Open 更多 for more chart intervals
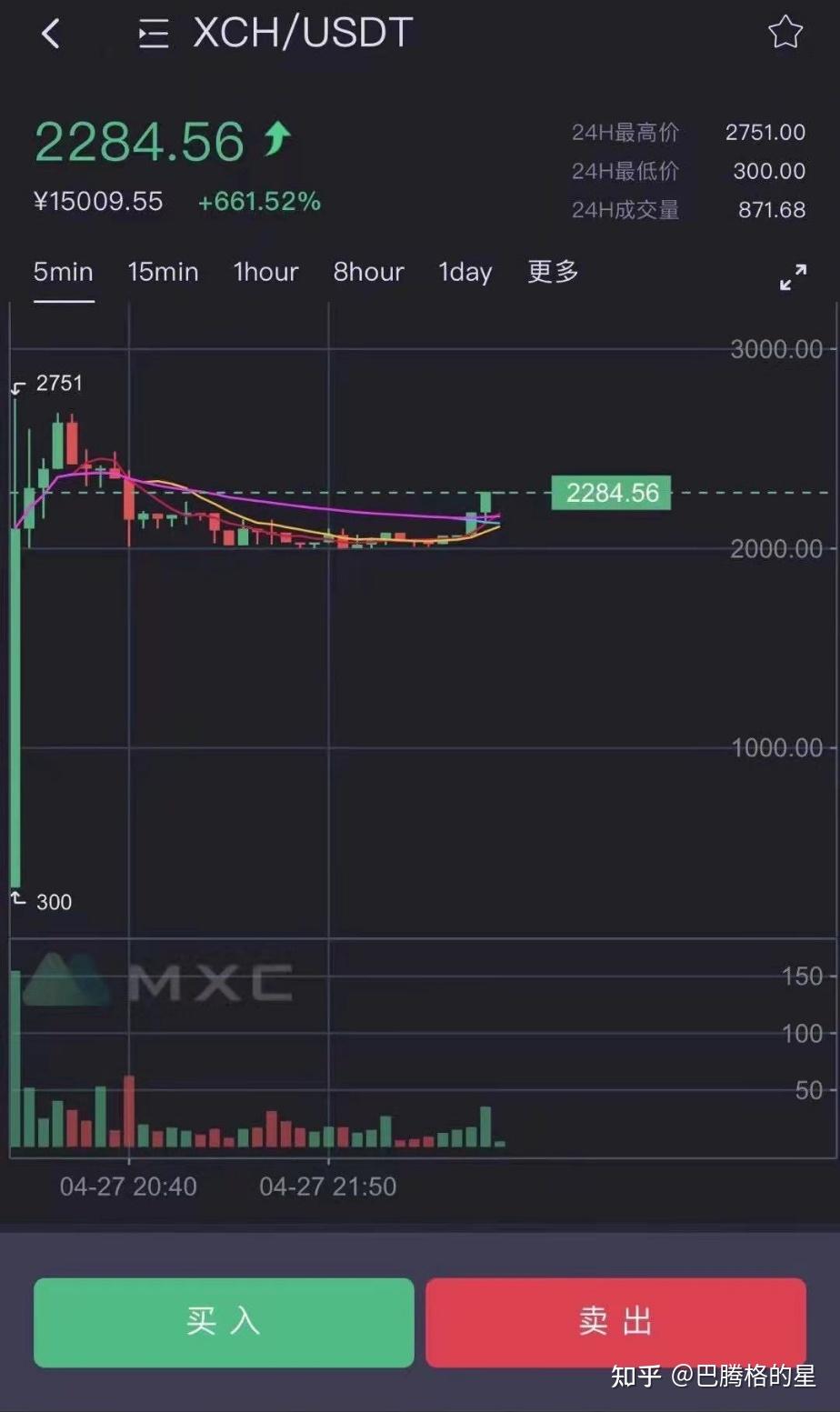This screenshot has width=840, height=1412. coord(553,272)
